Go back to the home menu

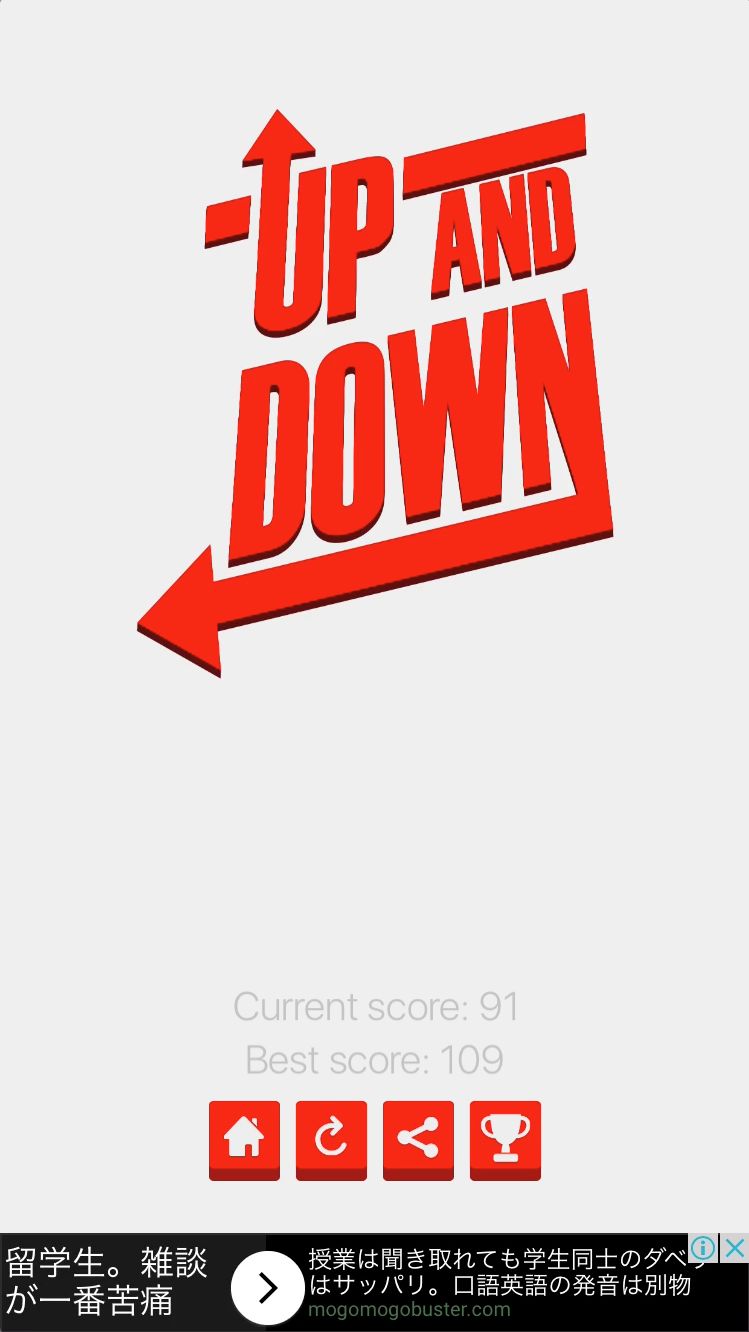(244, 1139)
